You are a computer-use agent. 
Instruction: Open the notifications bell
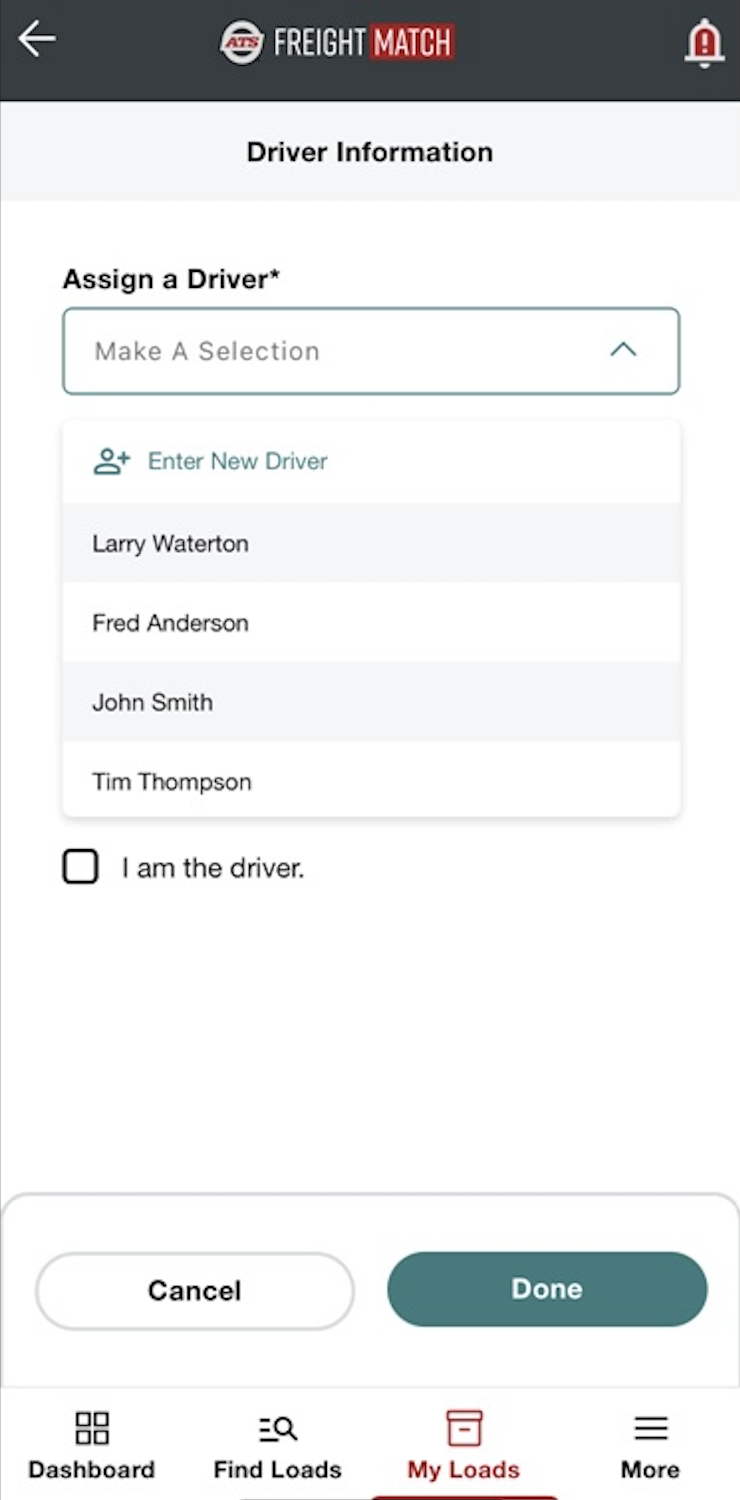coord(704,43)
